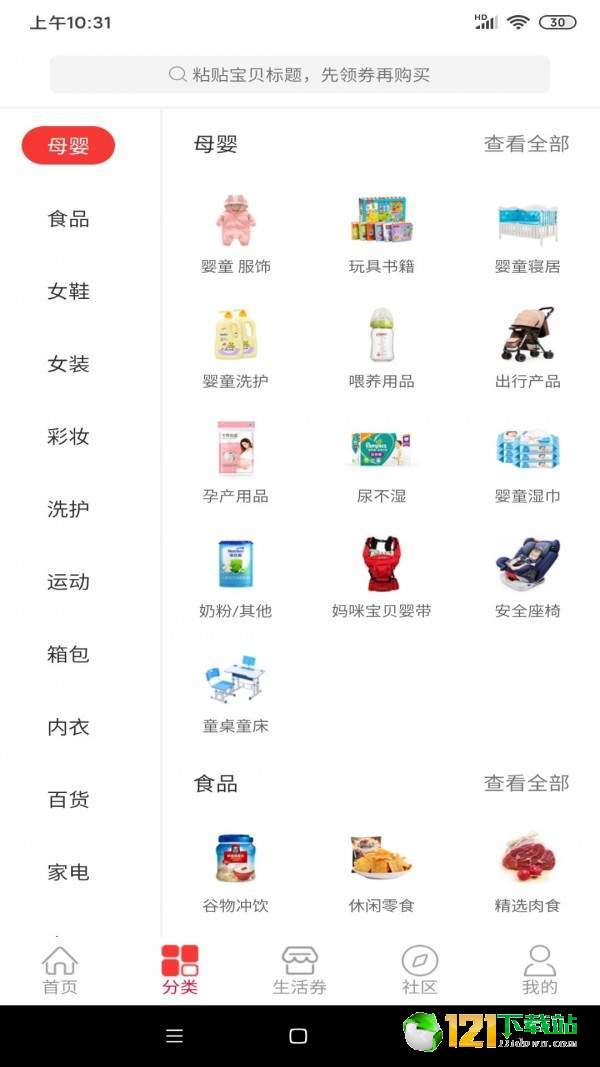Open 安全座椅 subcategory
Viewport: 600px width, 1067px height.
pyautogui.click(x=527, y=578)
